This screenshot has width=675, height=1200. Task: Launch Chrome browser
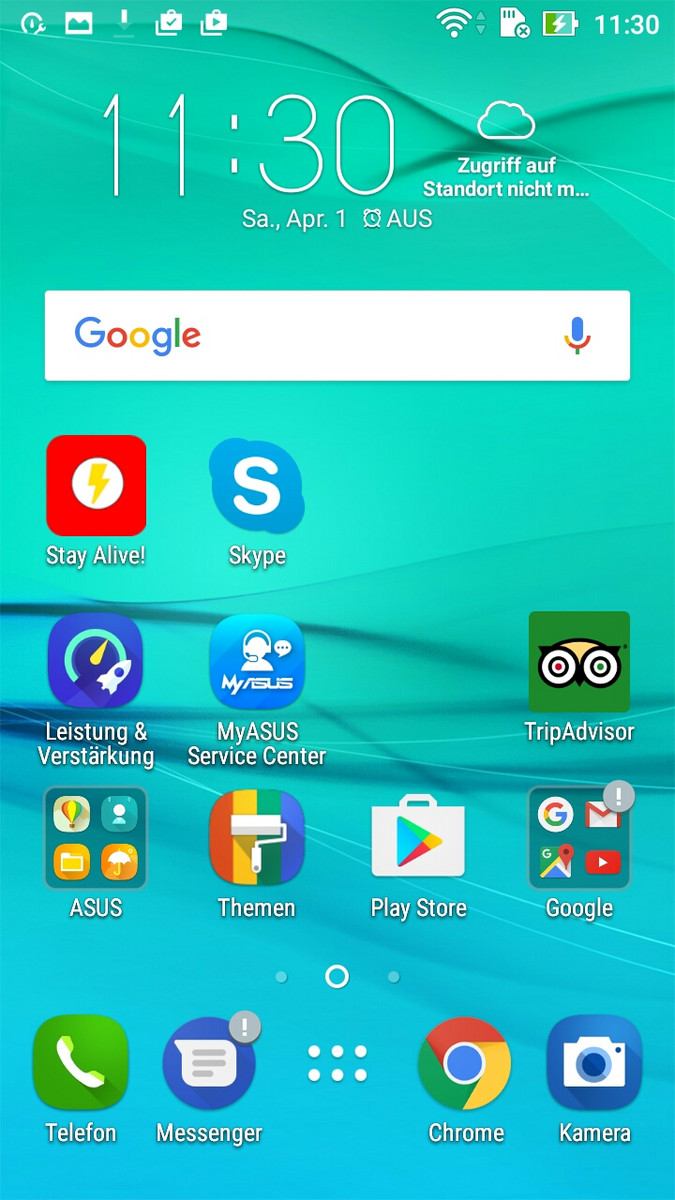click(465, 1064)
